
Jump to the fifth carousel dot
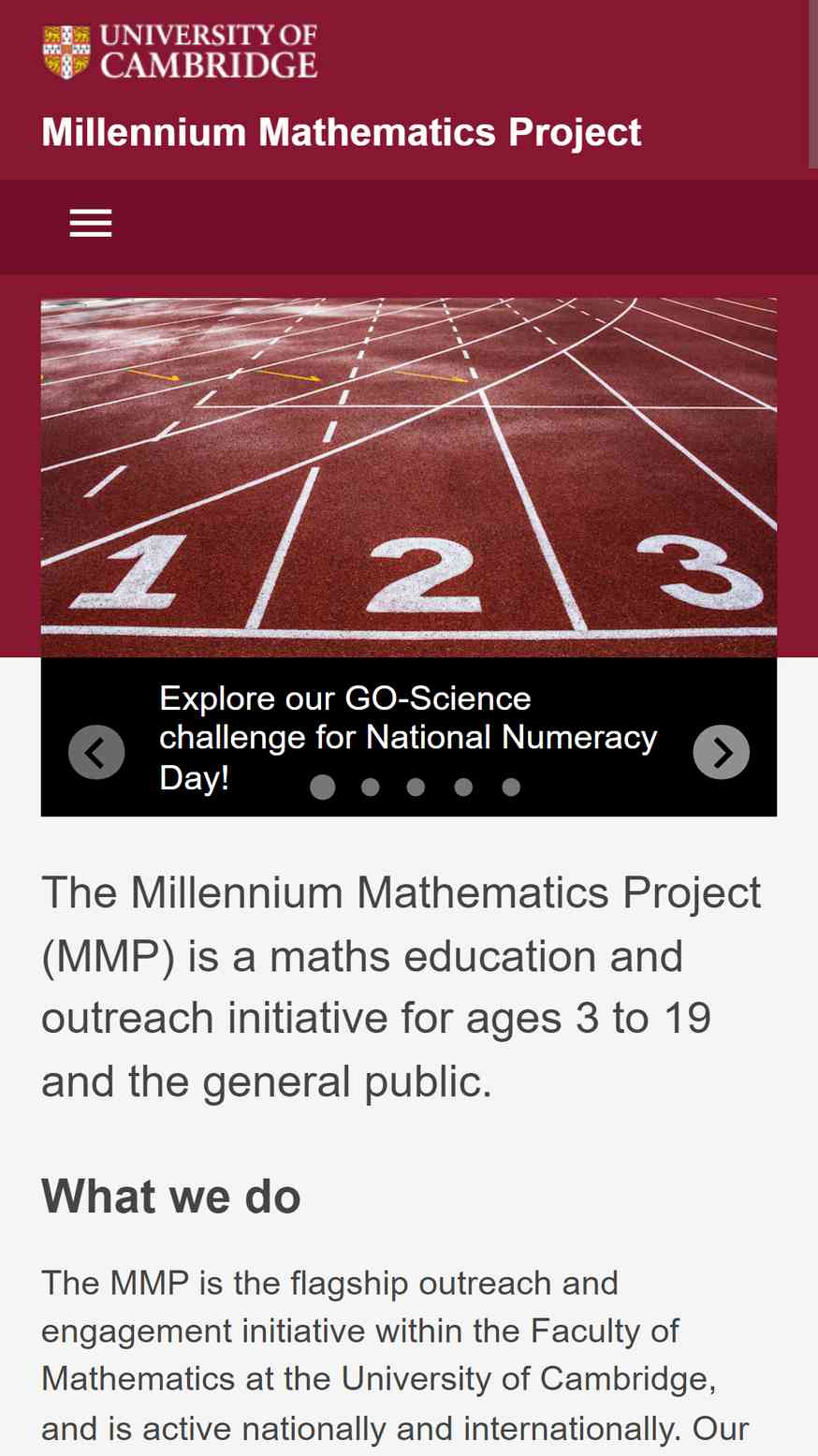click(511, 787)
